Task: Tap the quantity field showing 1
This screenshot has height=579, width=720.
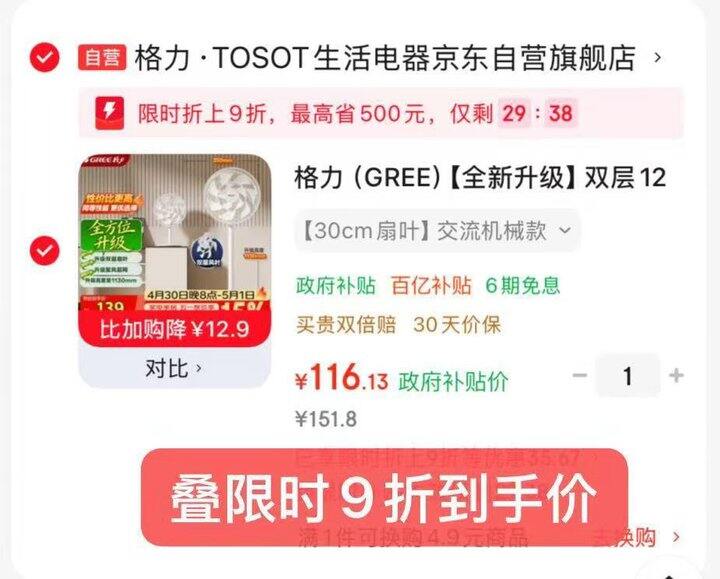Action: click(628, 376)
